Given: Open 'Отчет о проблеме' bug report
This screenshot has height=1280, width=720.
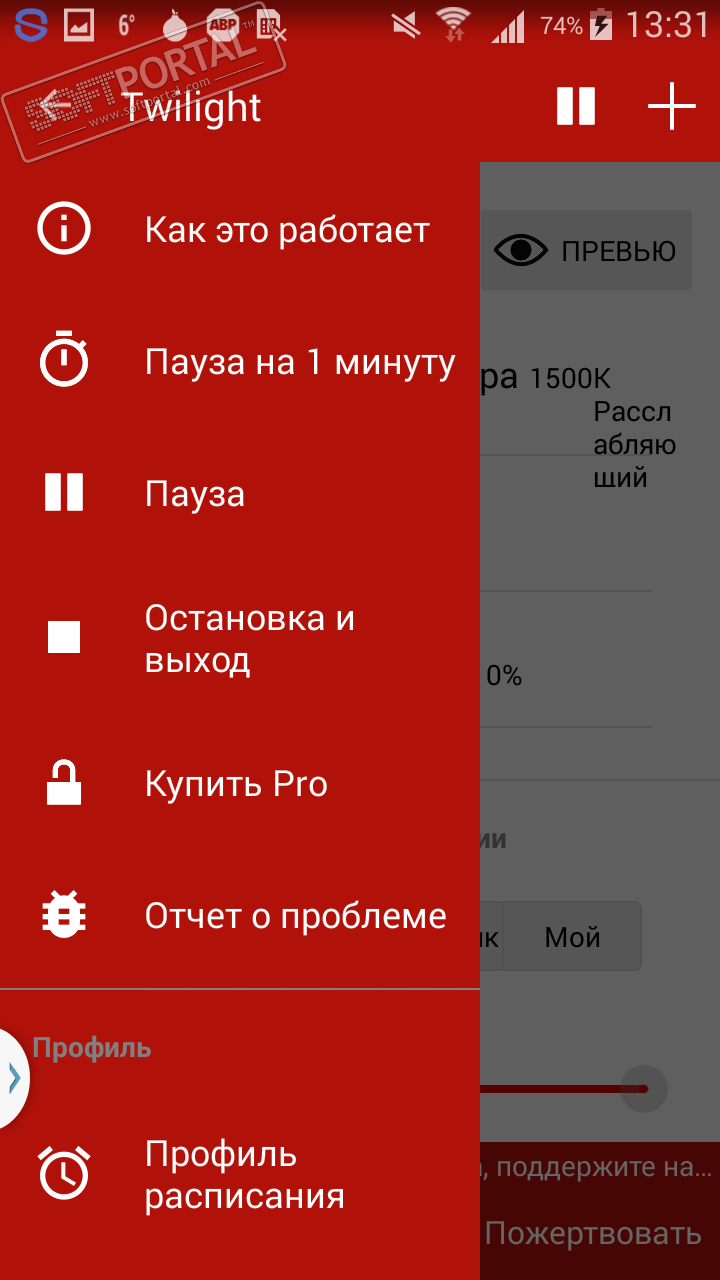Looking at the screenshot, I should coord(295,916).
